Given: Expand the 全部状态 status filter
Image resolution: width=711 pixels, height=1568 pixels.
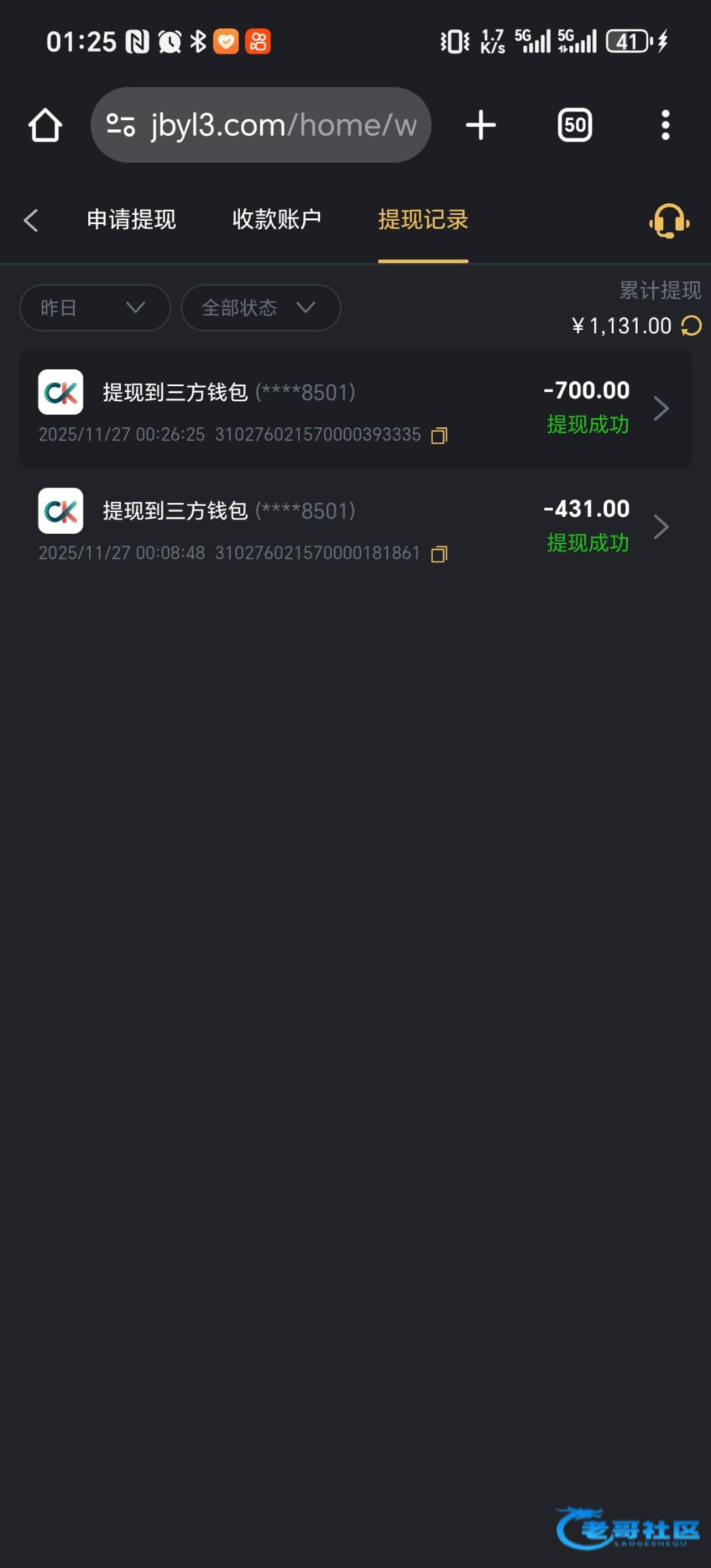Looking at the screenshot, I should click(x=260, y=308).
